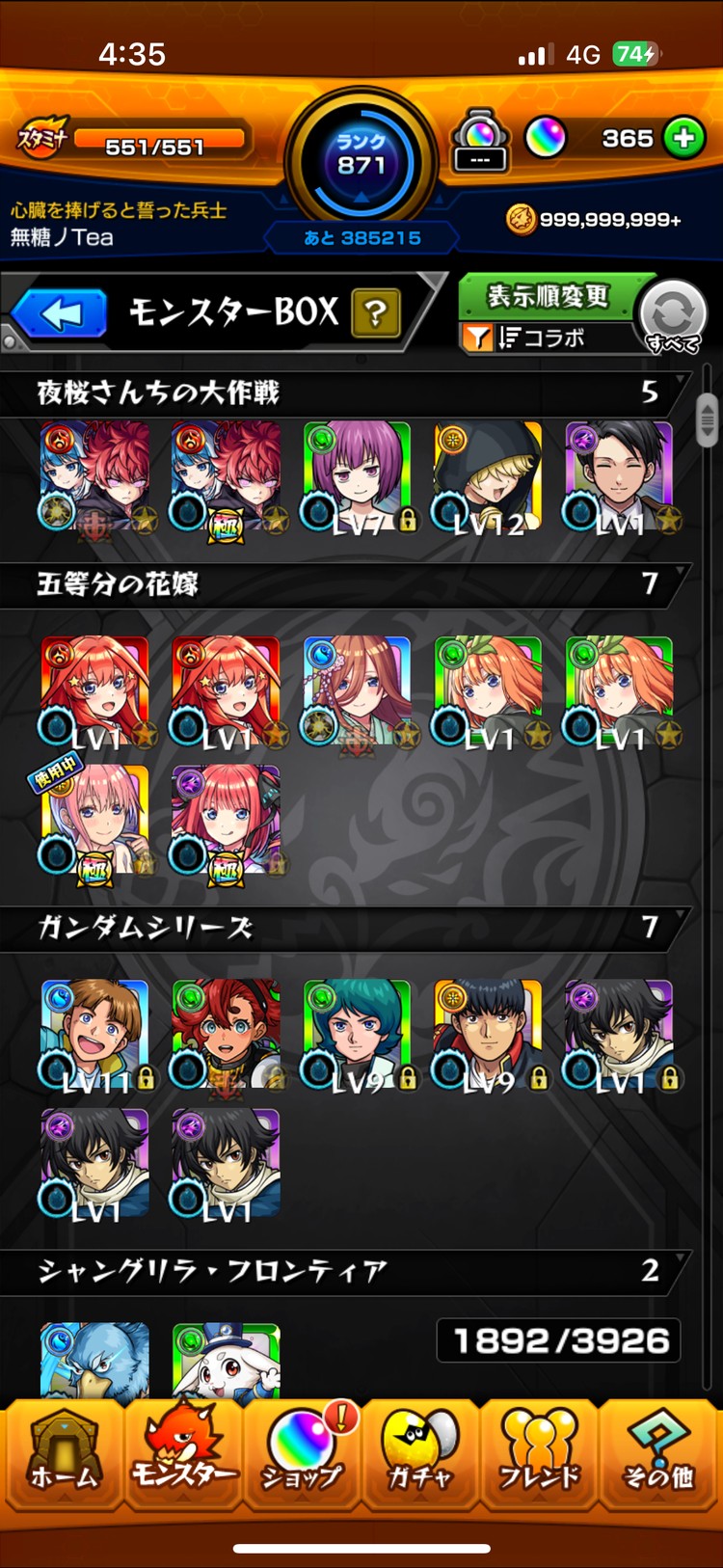
Task: Open the capsule item icon beside rank
Action: click(480, 141)
